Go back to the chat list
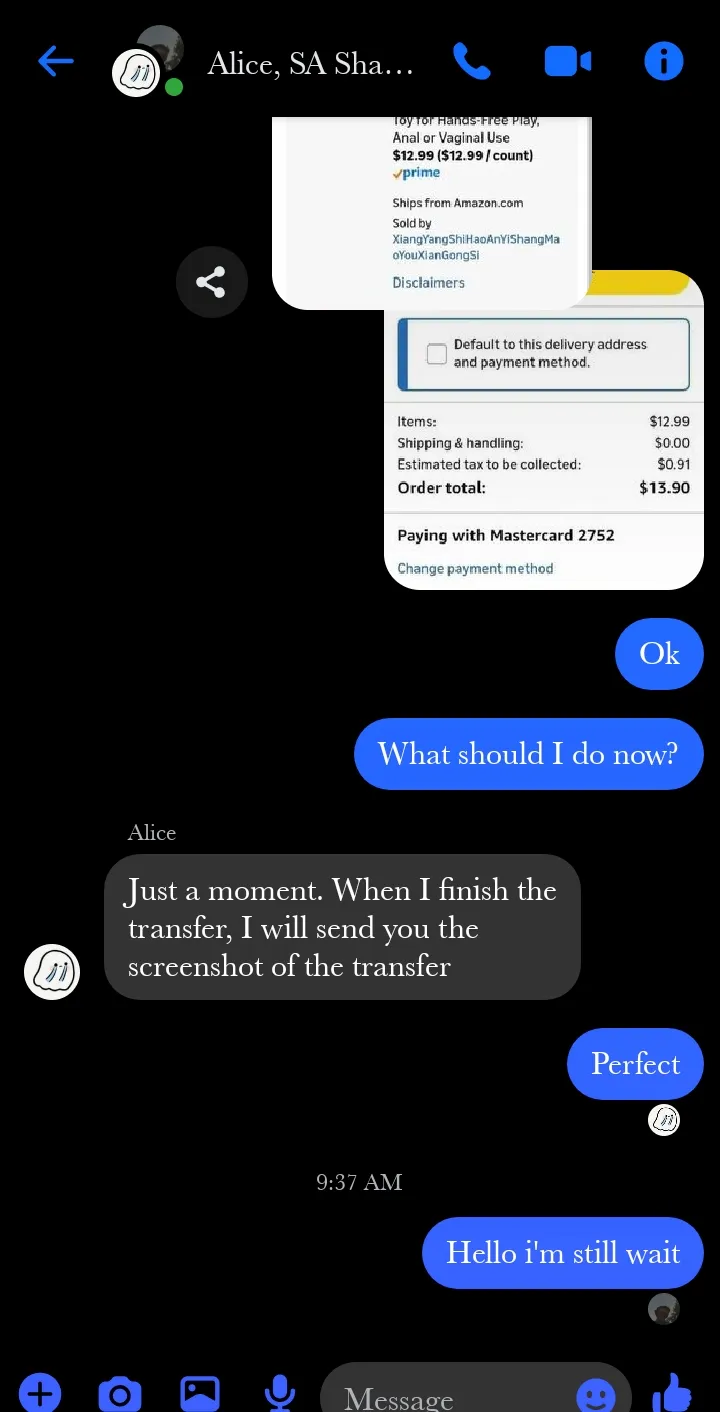The height and width of the screenshot is (1412, 720). 56,62
